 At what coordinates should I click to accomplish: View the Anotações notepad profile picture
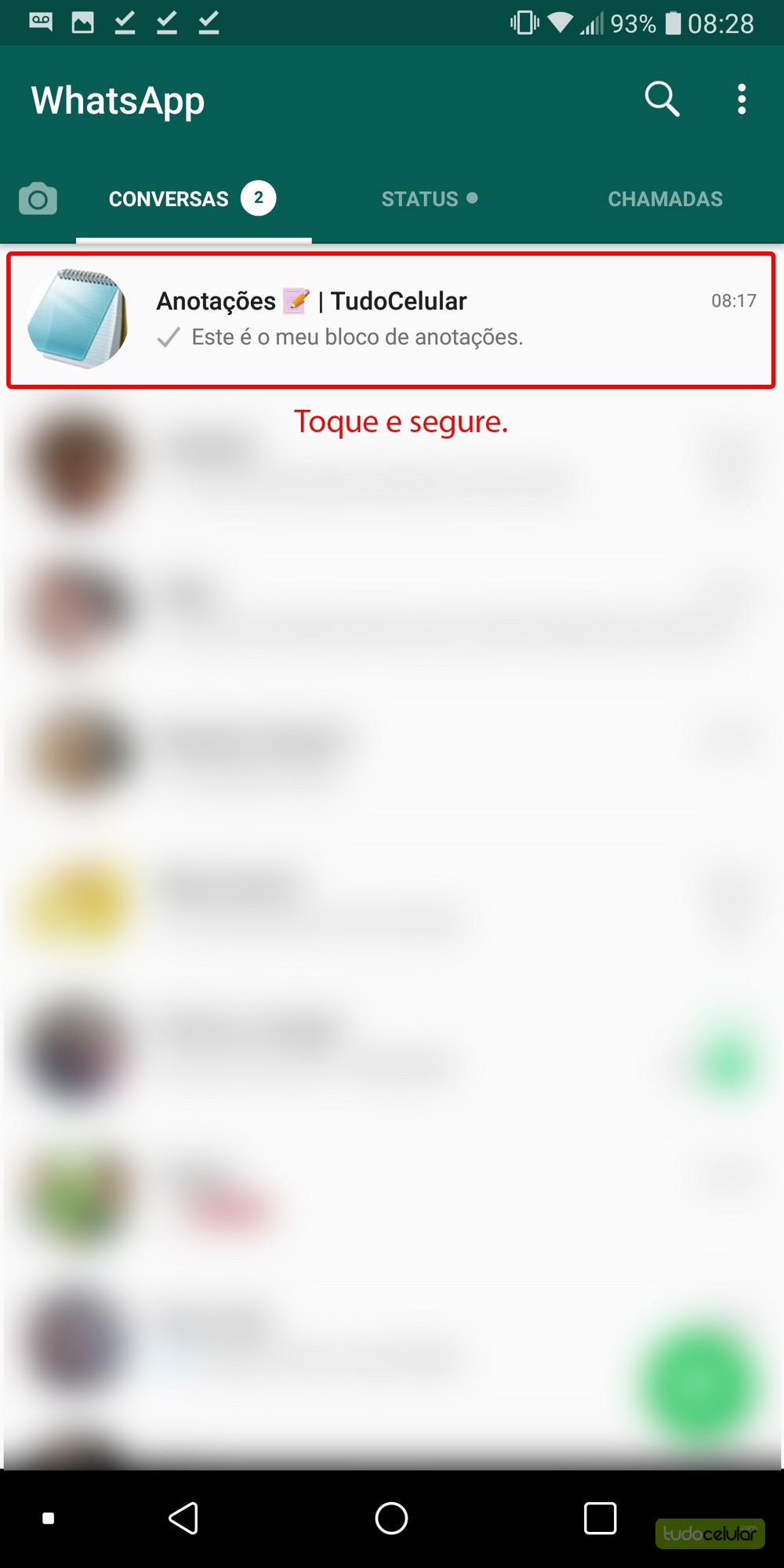pyautogui.click(x=77, y=318)
